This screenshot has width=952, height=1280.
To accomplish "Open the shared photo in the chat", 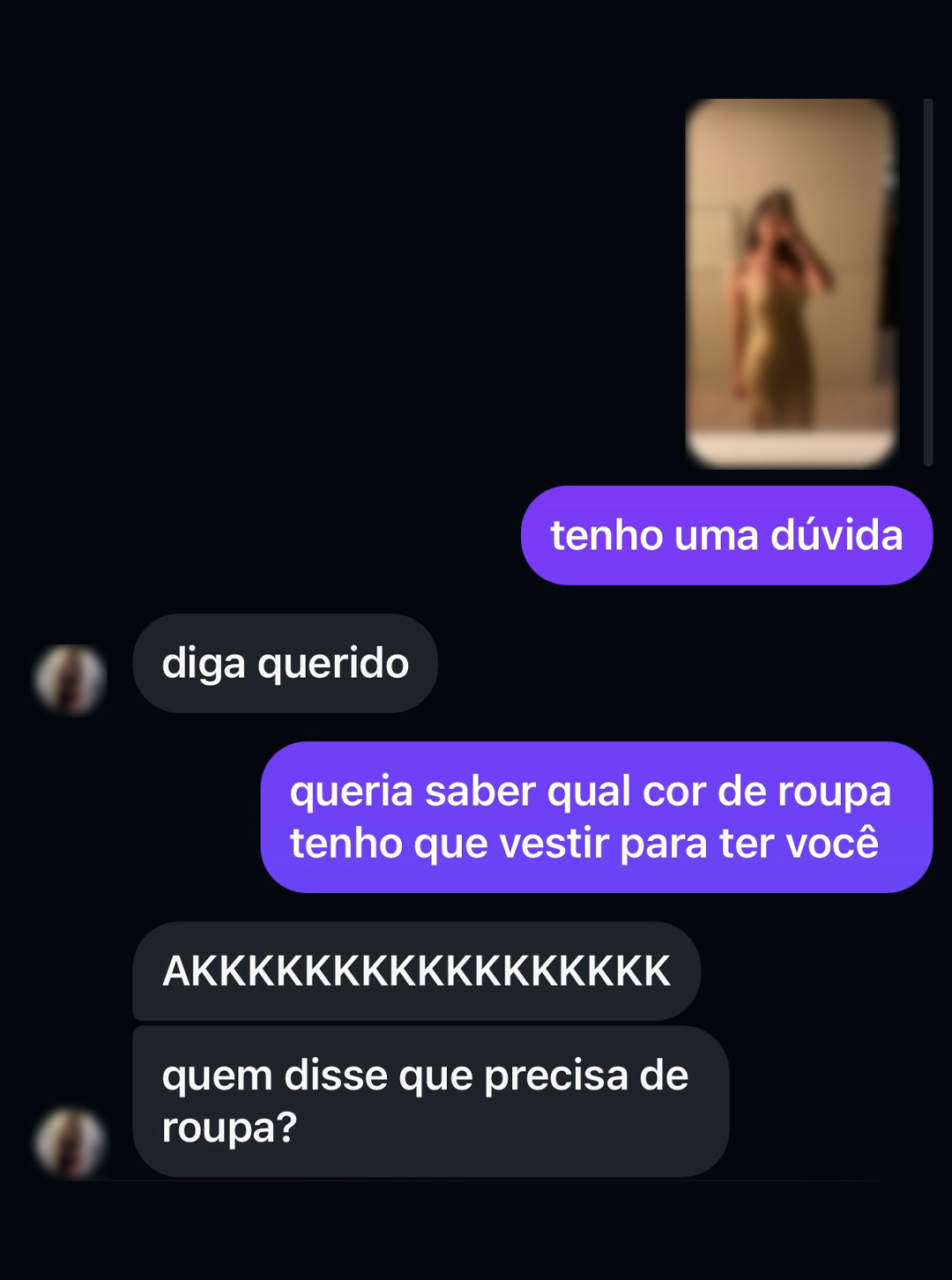I will (791, 282).
